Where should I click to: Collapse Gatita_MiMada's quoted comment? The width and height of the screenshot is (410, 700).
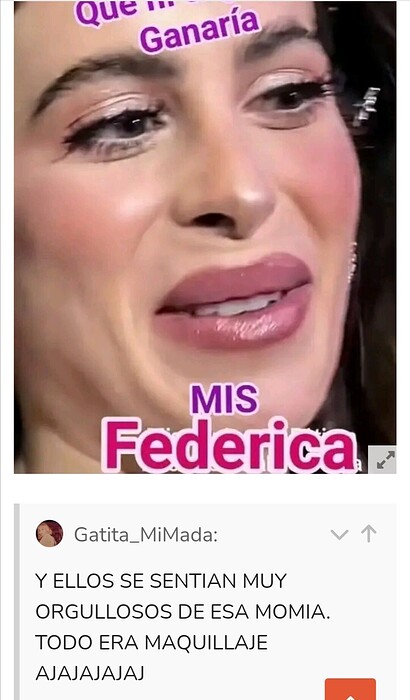(339, 534)
